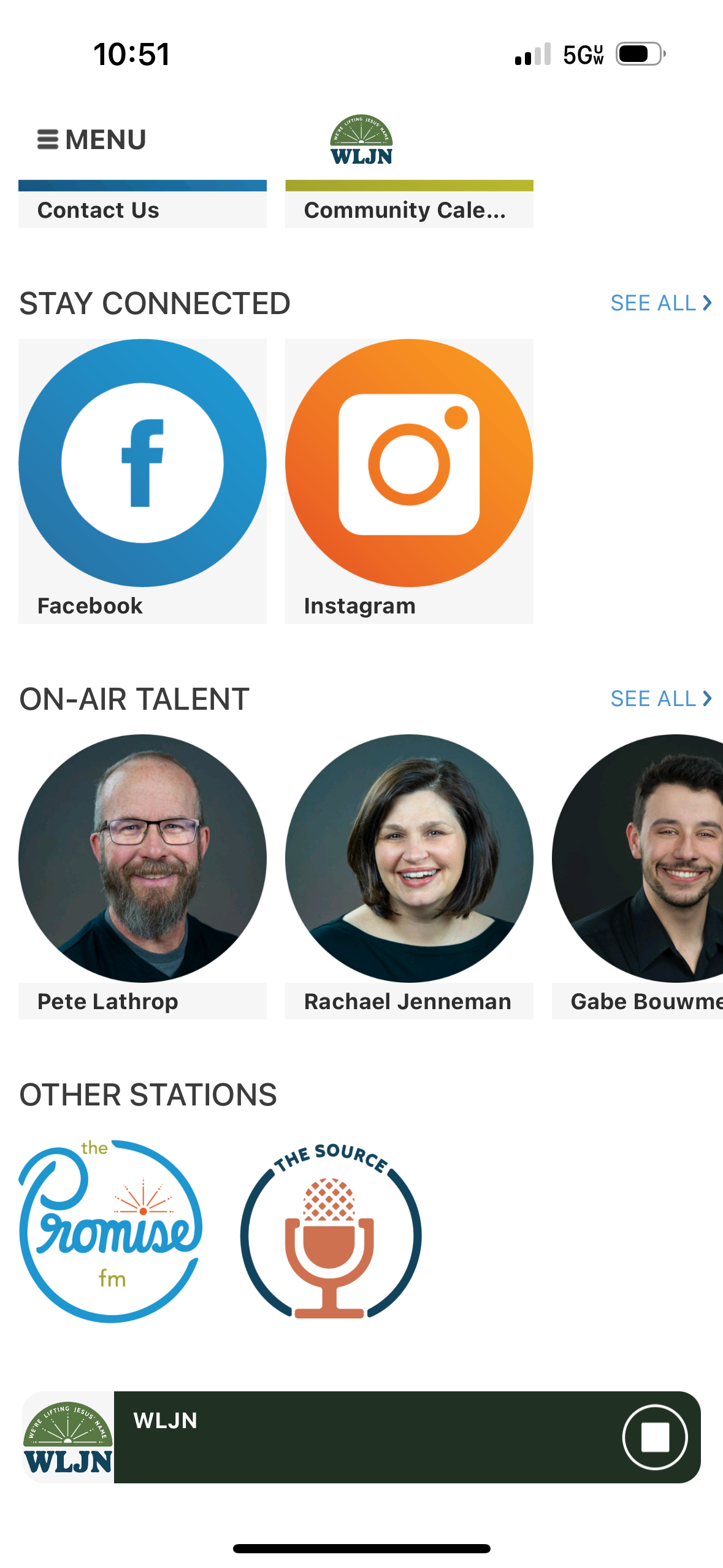Open the Instagram tile
This screenshot has width=723, height=1568.
coord(408,480)
